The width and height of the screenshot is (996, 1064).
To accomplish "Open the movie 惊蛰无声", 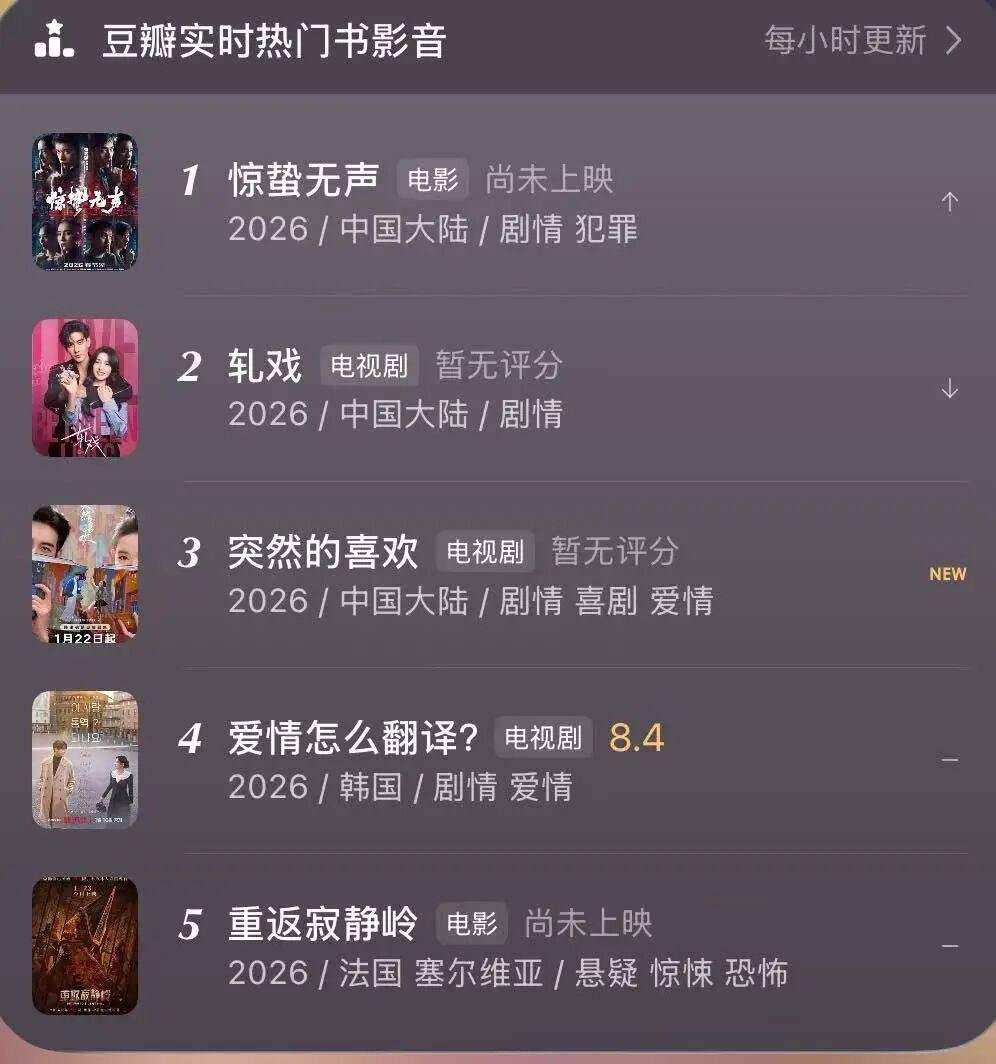I will (304, 181).
